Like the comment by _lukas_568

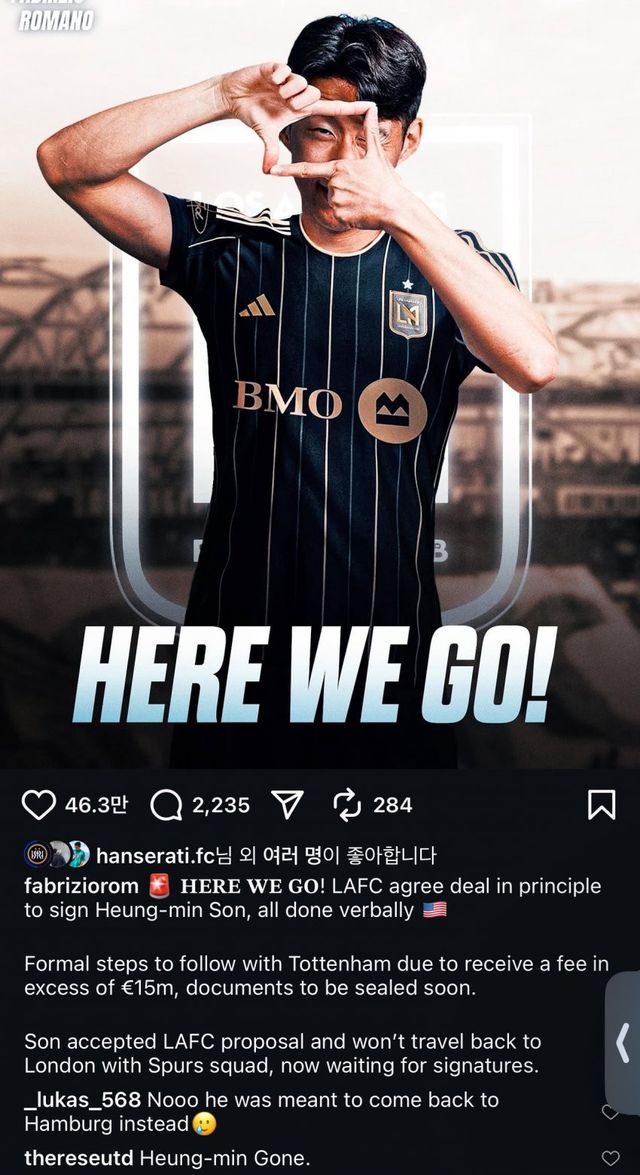[610, 1112]
